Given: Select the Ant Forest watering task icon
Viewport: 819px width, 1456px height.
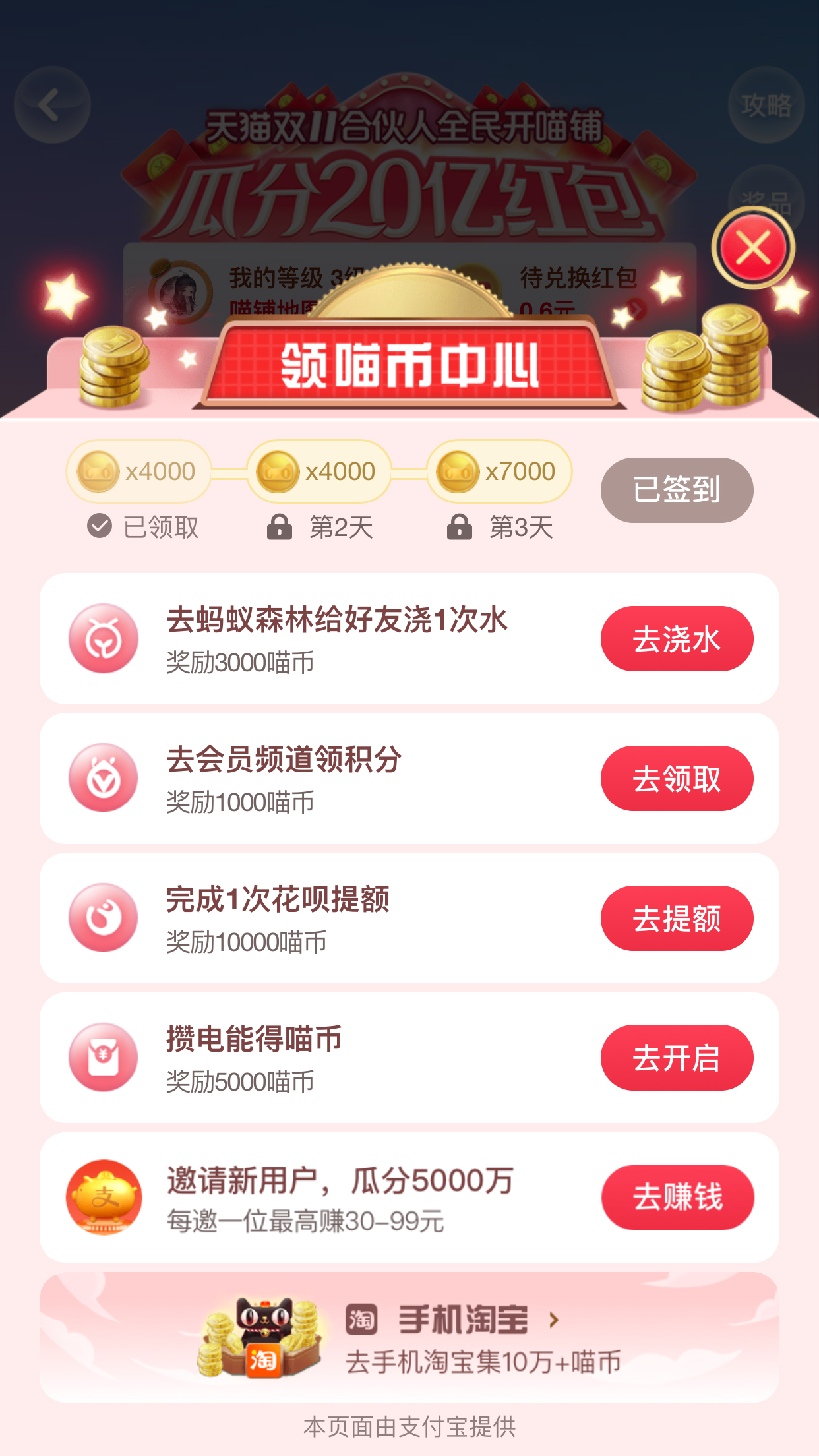Looking at the screenshot, I should point(102,638).
